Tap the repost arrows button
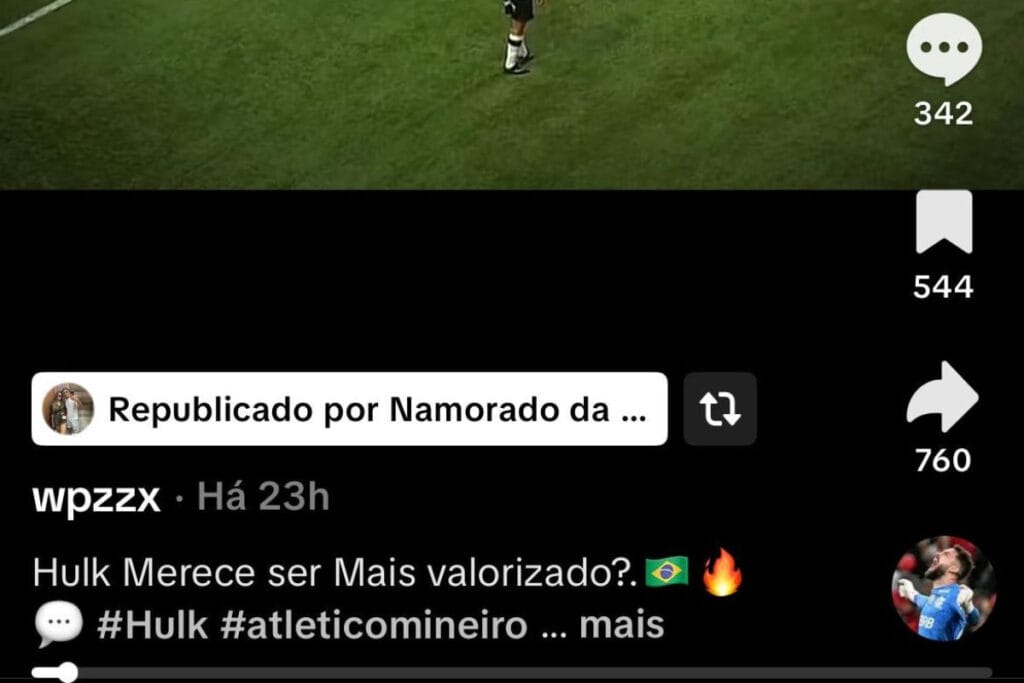 (720, 409)
